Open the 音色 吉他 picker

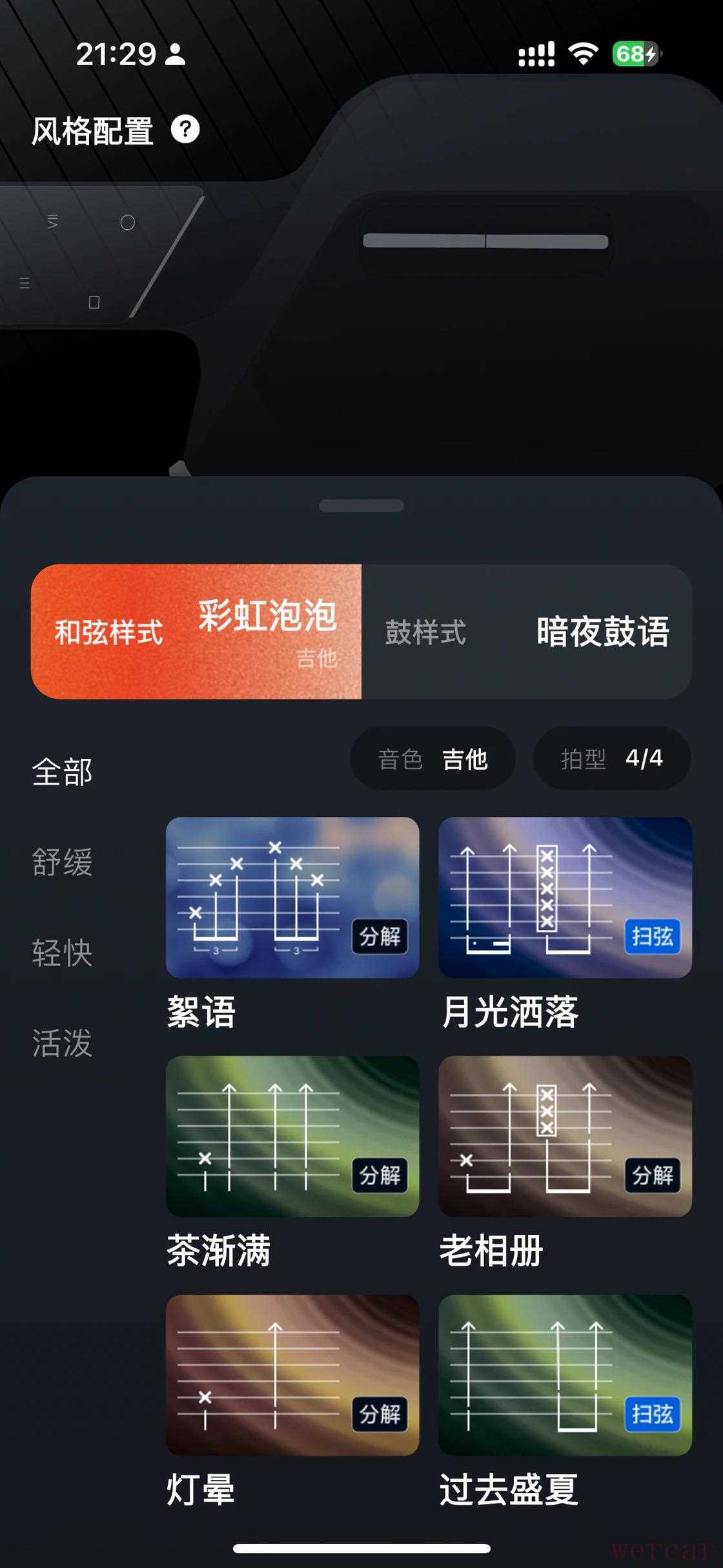pyautogui.click(x=433, y=759)
